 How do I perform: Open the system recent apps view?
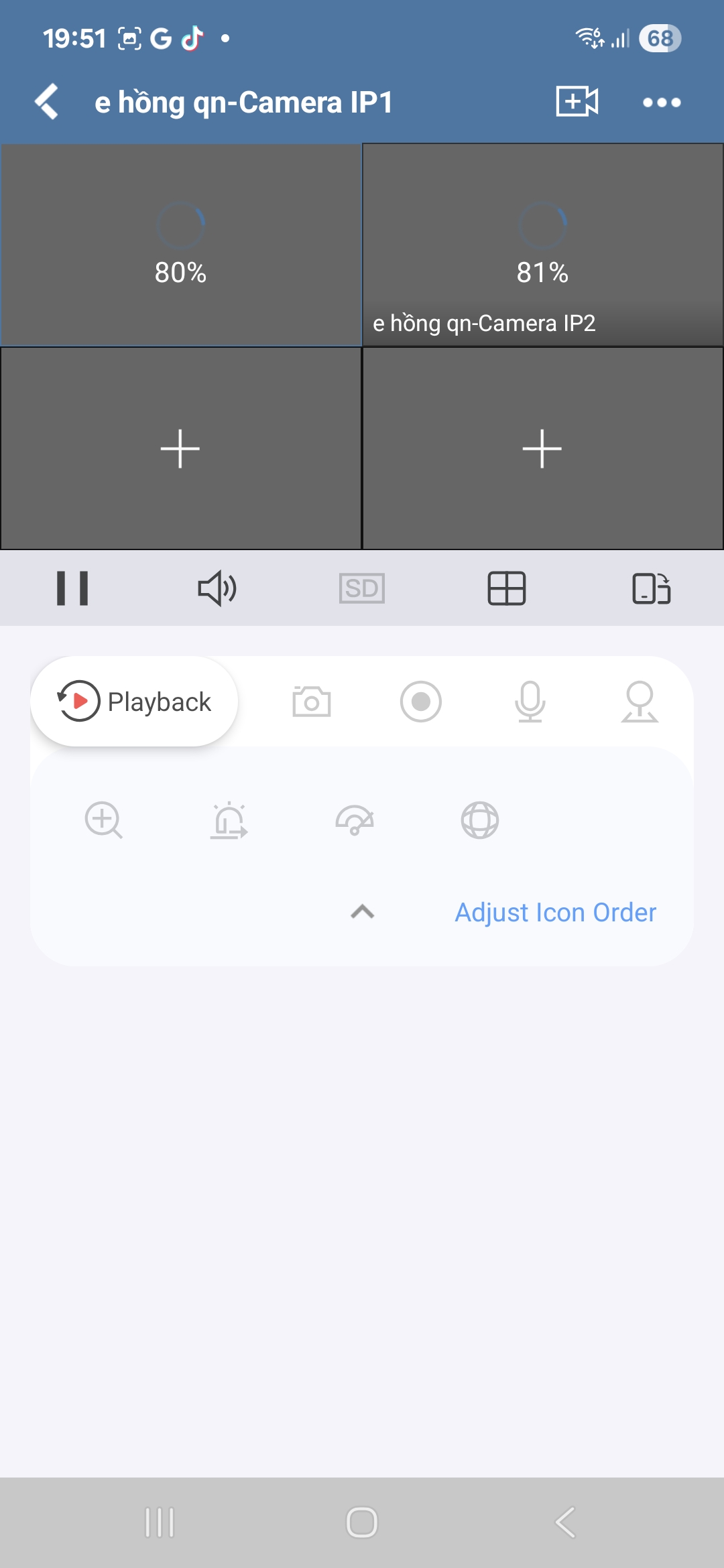tap(160, 1522)
